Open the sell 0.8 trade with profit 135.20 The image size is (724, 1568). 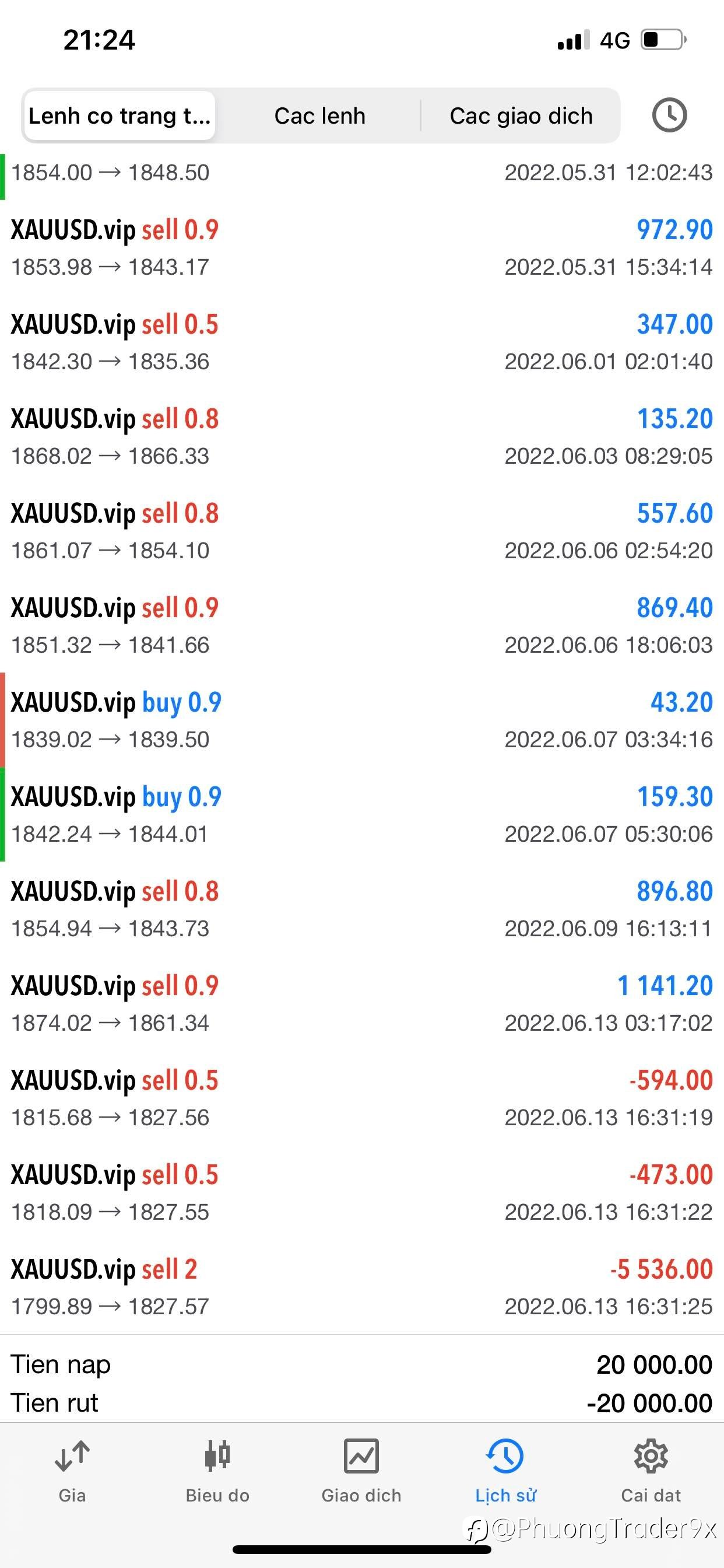(362, 436)
